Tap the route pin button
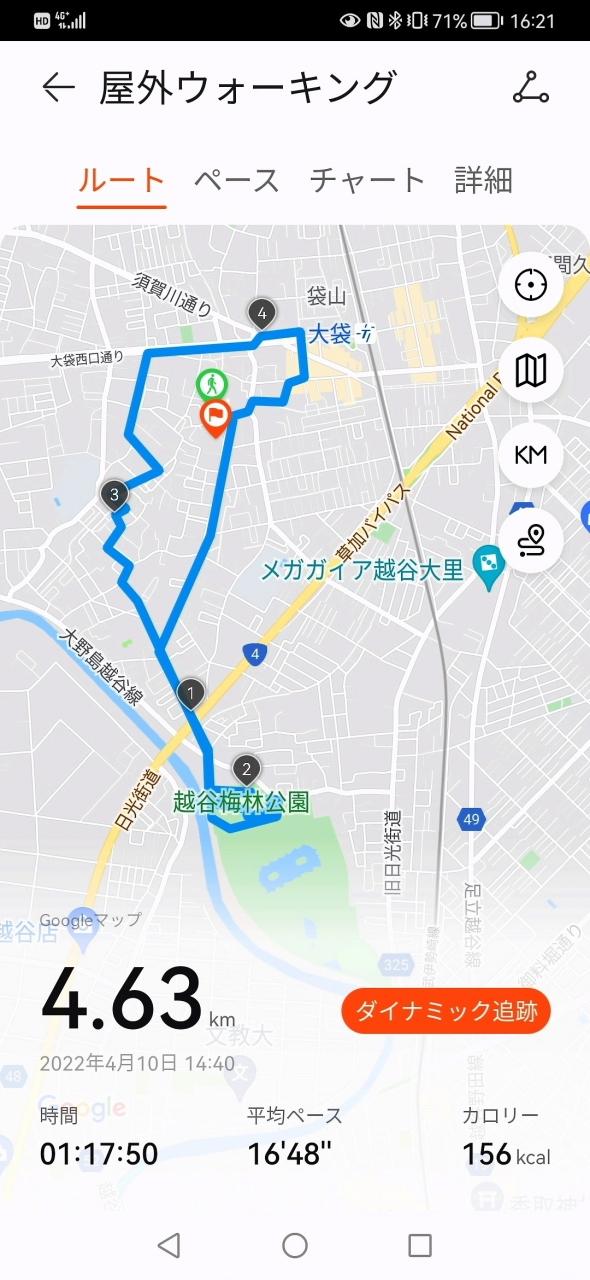 click(x=531, y=540)
